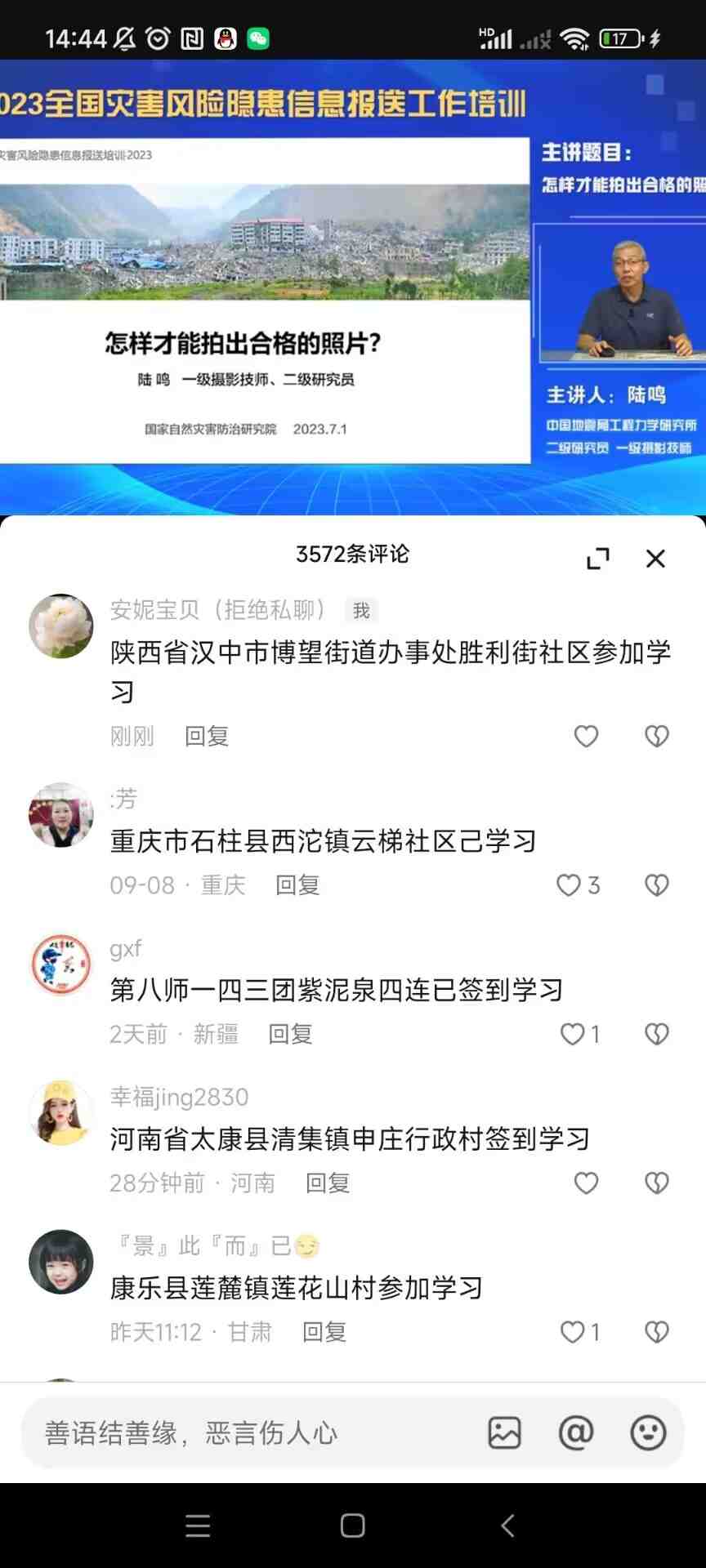The width and height of the screenshot is (706, 1568).
Task: Reply to :芳's 重庆 comment
Action: (297, 885)
